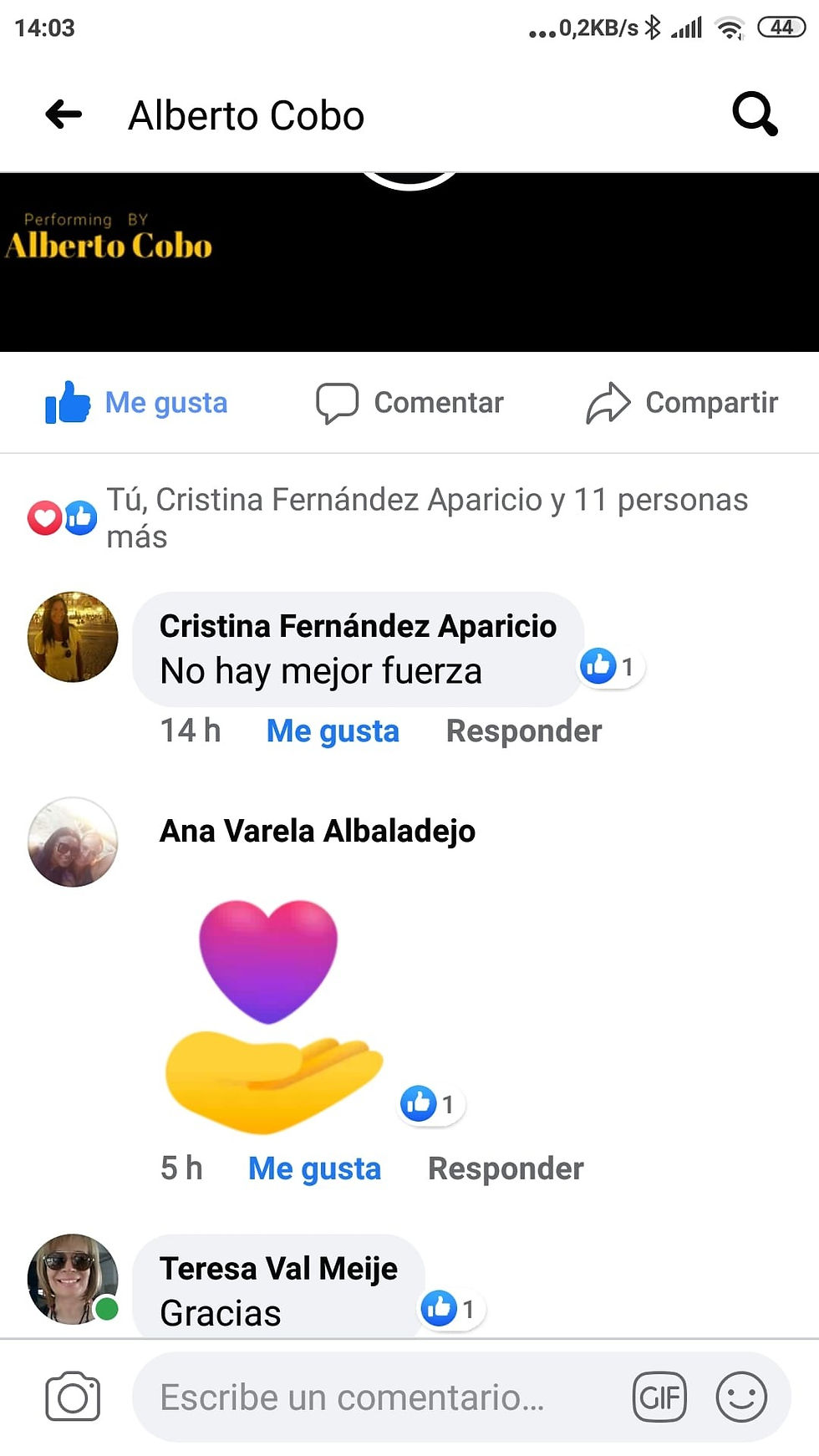This screenshot has height=1456, width=819.
Task: Attach a photo with the camera icon
Action: click(x=73, y=1397)
